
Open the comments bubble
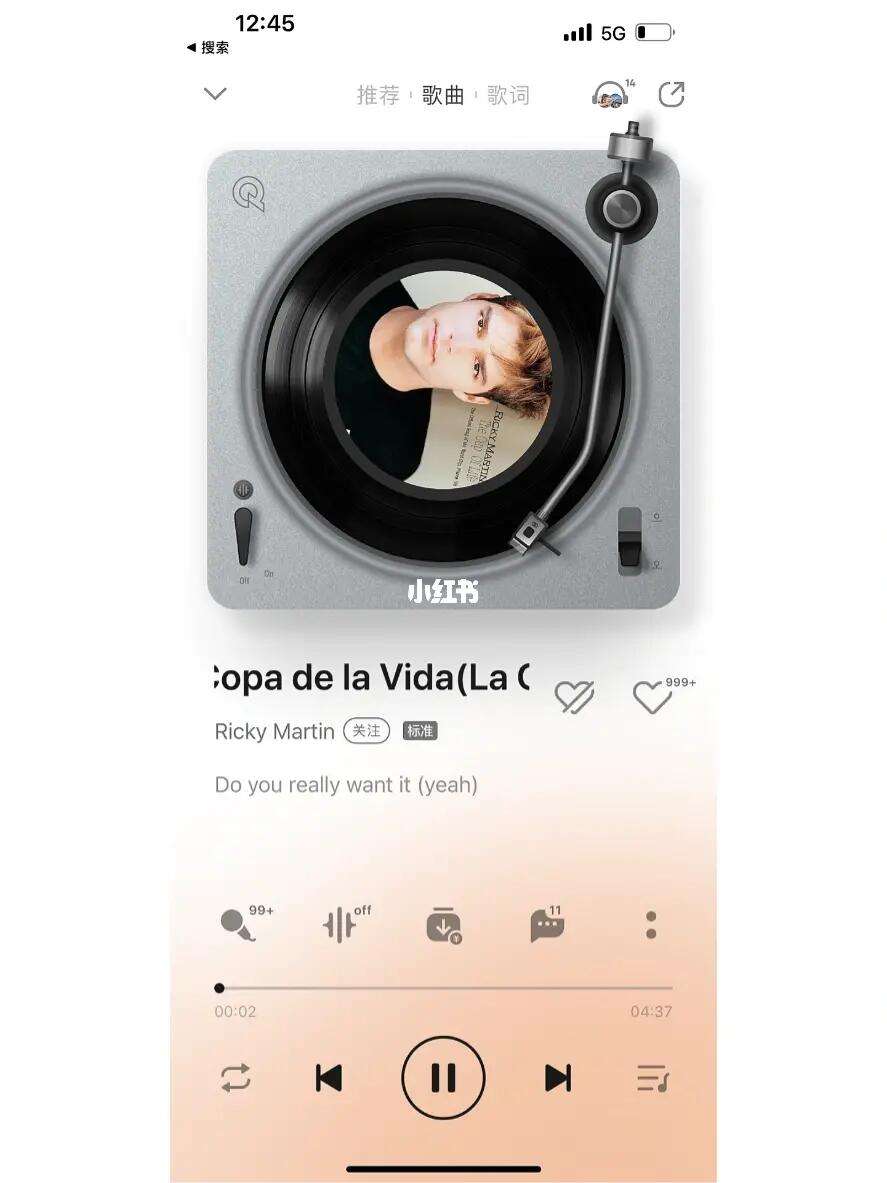[546, 925]
